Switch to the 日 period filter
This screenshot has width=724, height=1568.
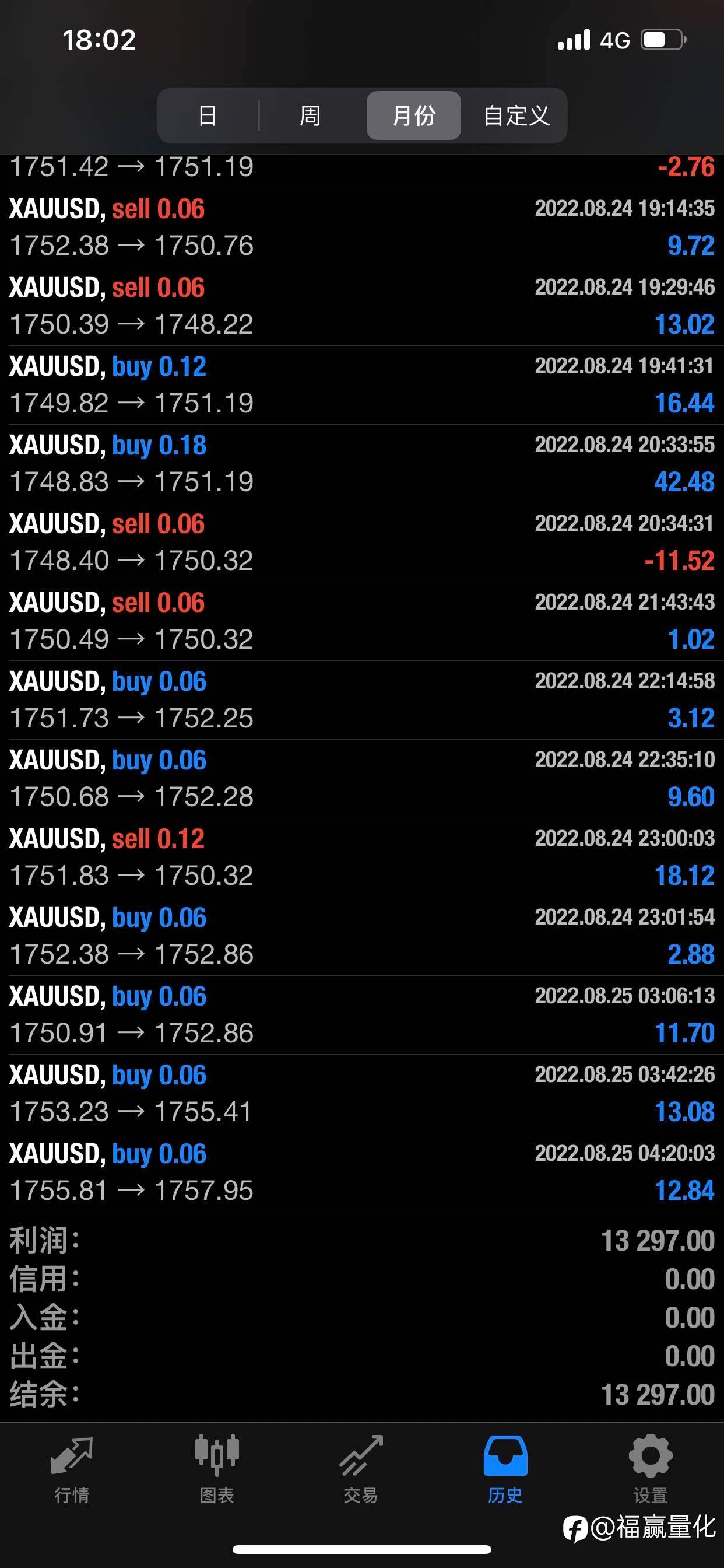[x=208, y=115]
